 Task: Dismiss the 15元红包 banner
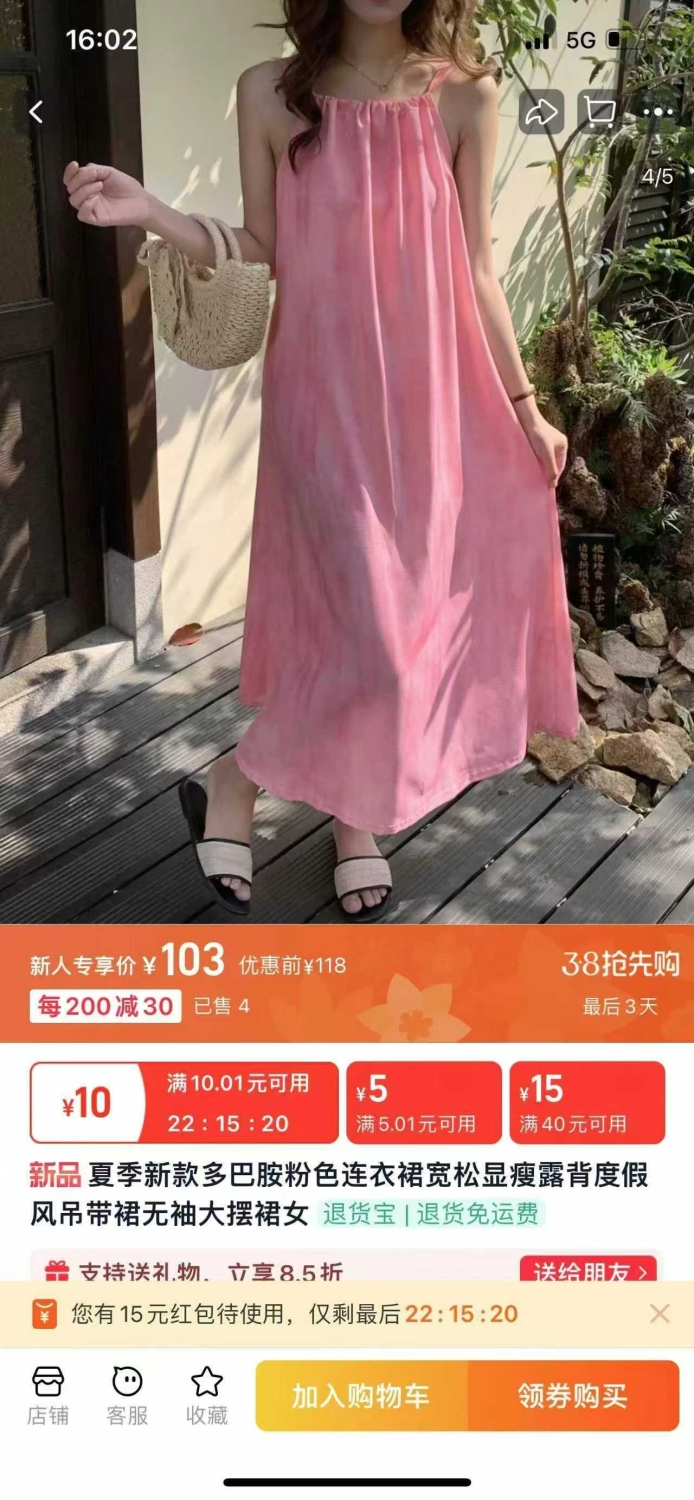click(659, 1314)
